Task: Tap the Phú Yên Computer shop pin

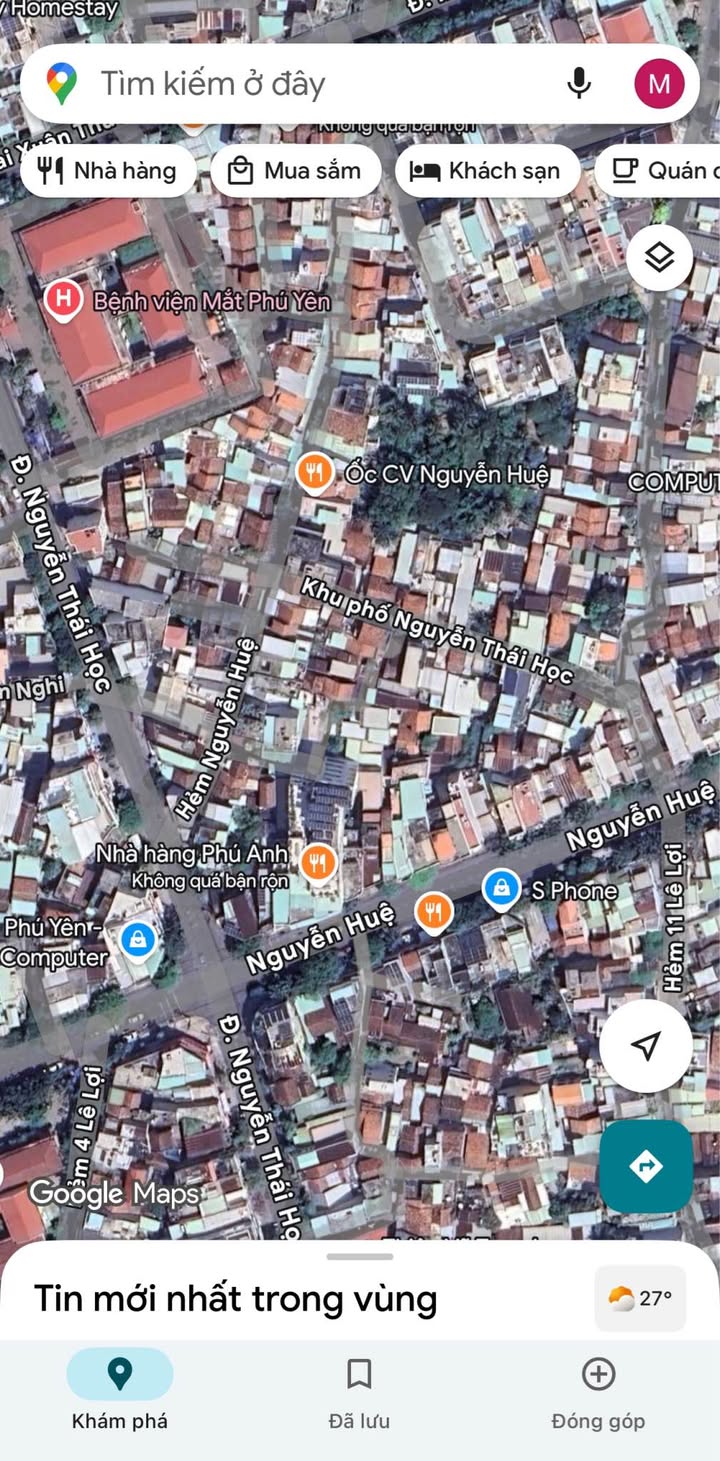Action: click(136, 939)
